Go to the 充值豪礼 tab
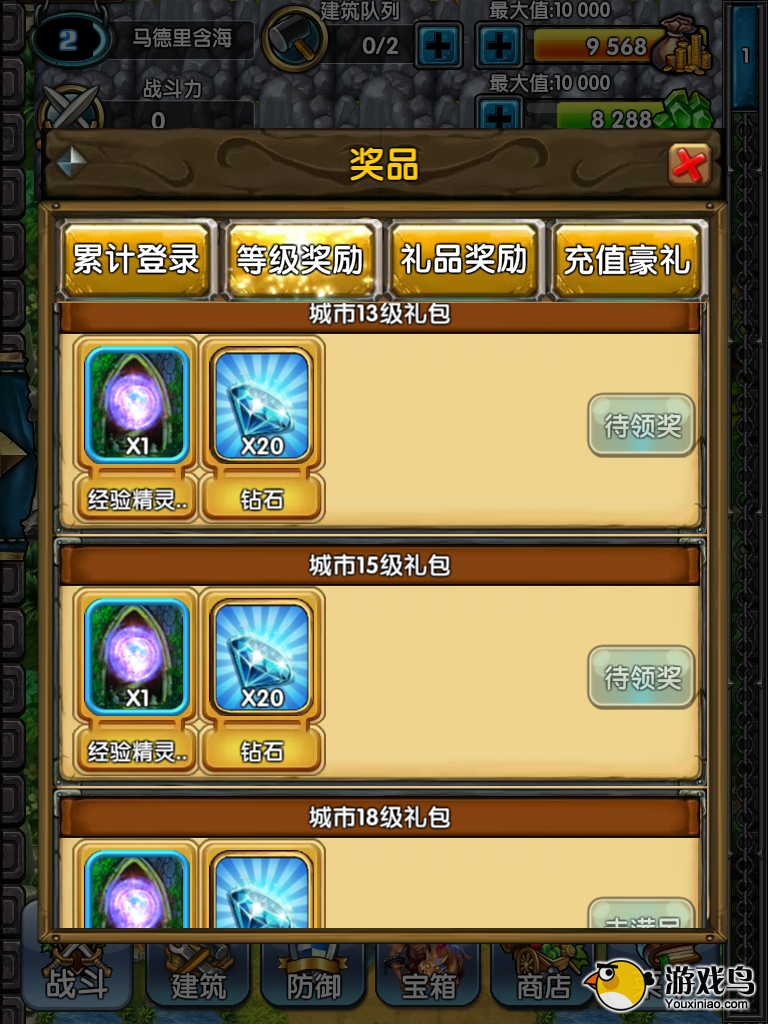768x1024 pixels. tap(627, 260)
